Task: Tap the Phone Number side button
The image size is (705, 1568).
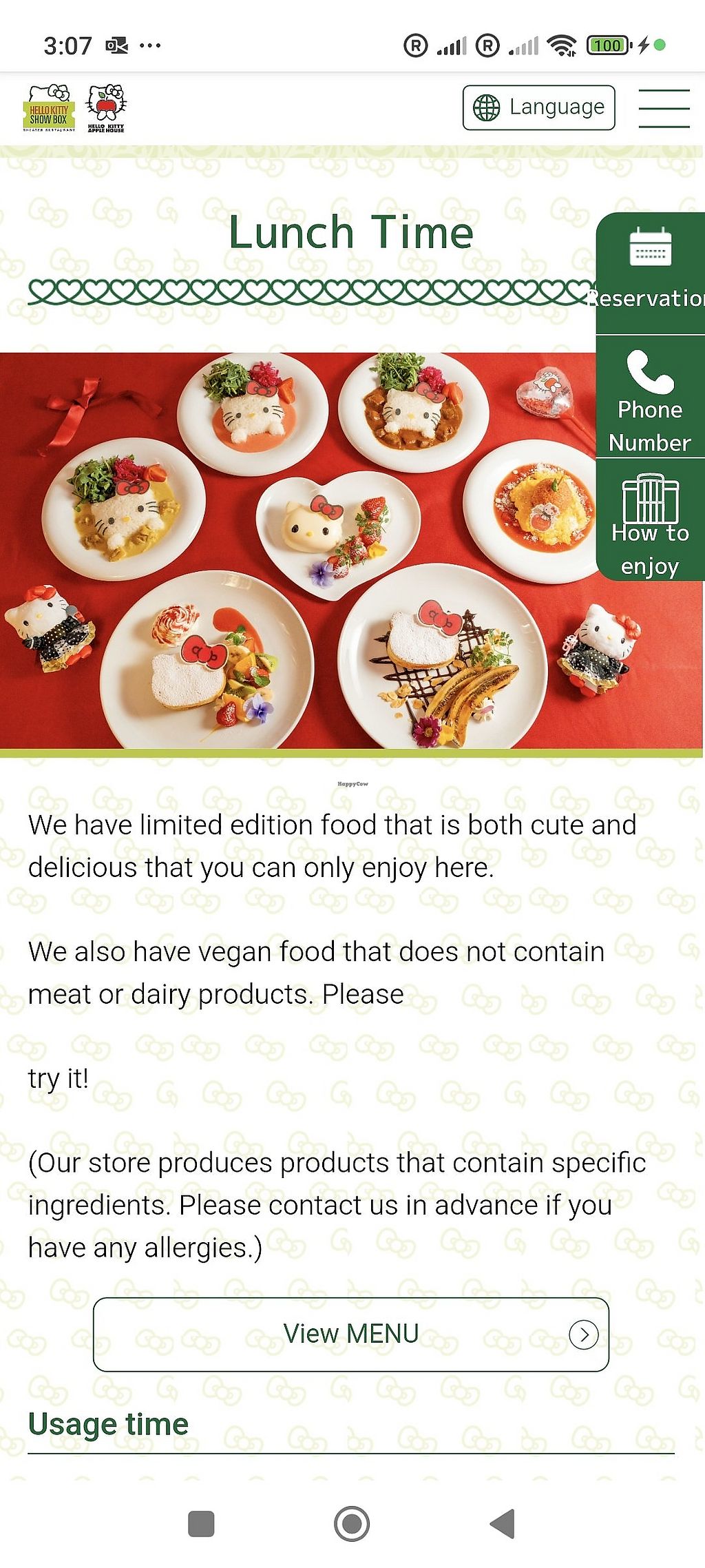Action: point(650,400)
